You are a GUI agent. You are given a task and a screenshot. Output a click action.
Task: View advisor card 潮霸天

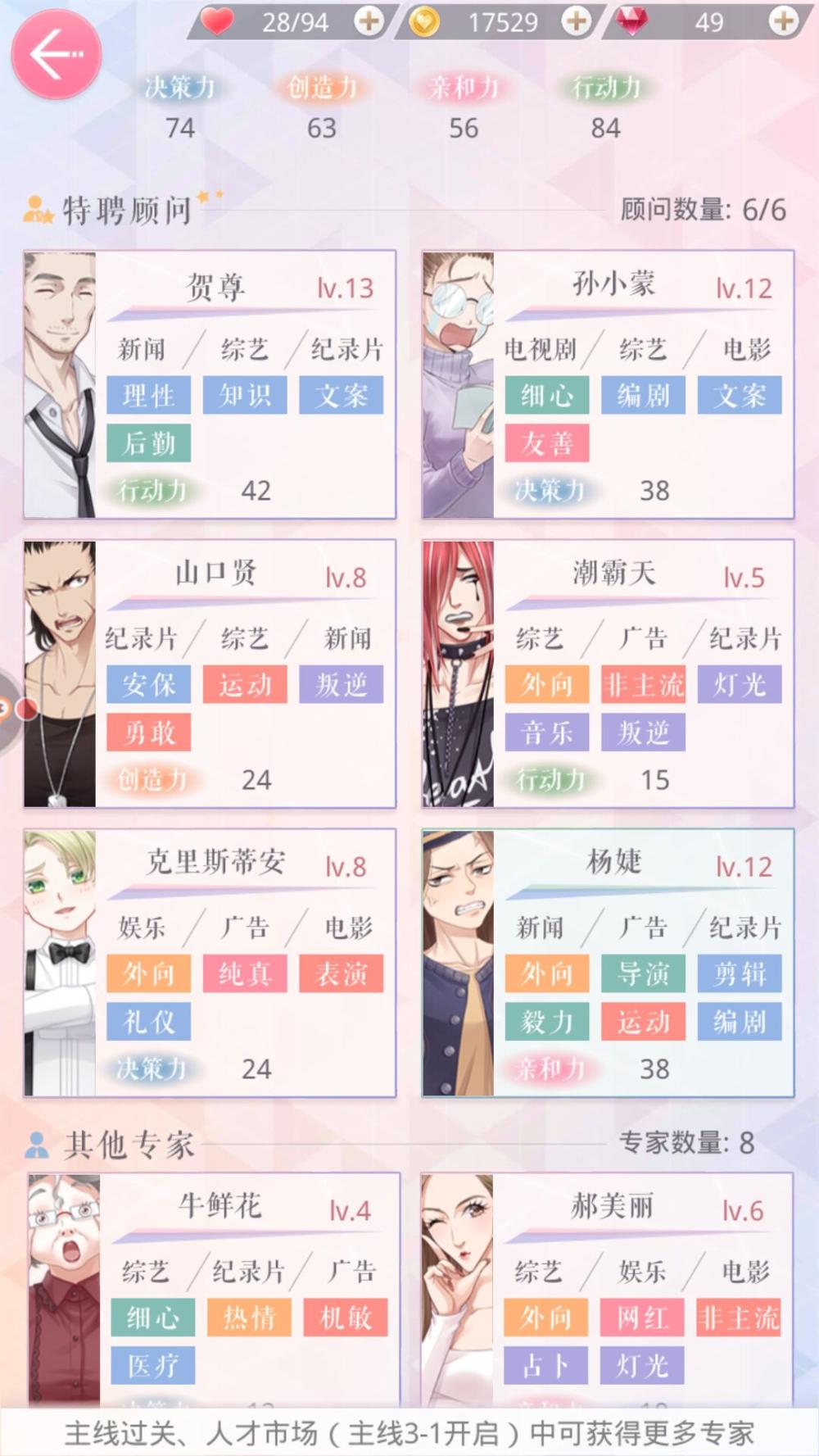click(608, 674)
